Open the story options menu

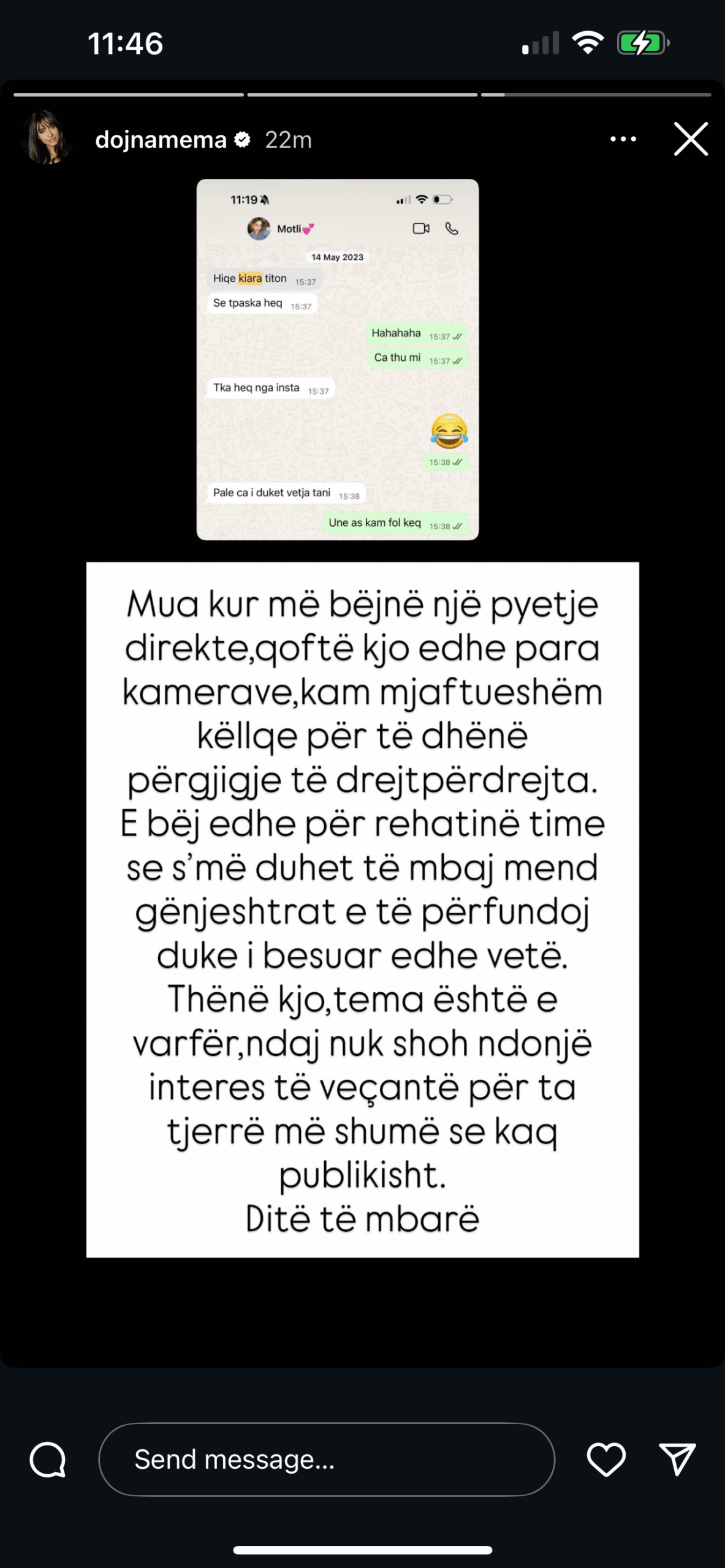[623, 140]
